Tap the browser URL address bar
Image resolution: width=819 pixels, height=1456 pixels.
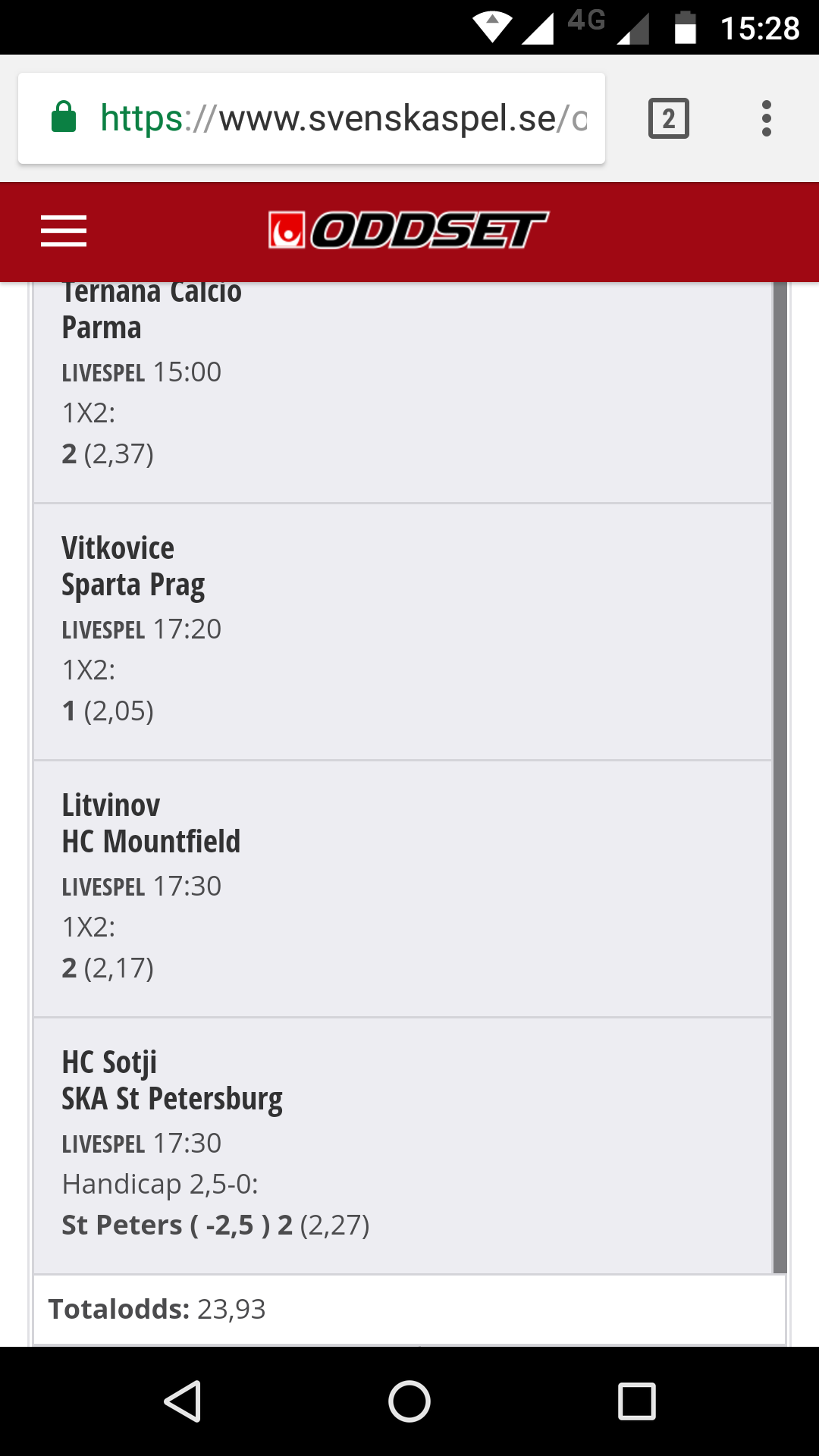pos(312,118)
